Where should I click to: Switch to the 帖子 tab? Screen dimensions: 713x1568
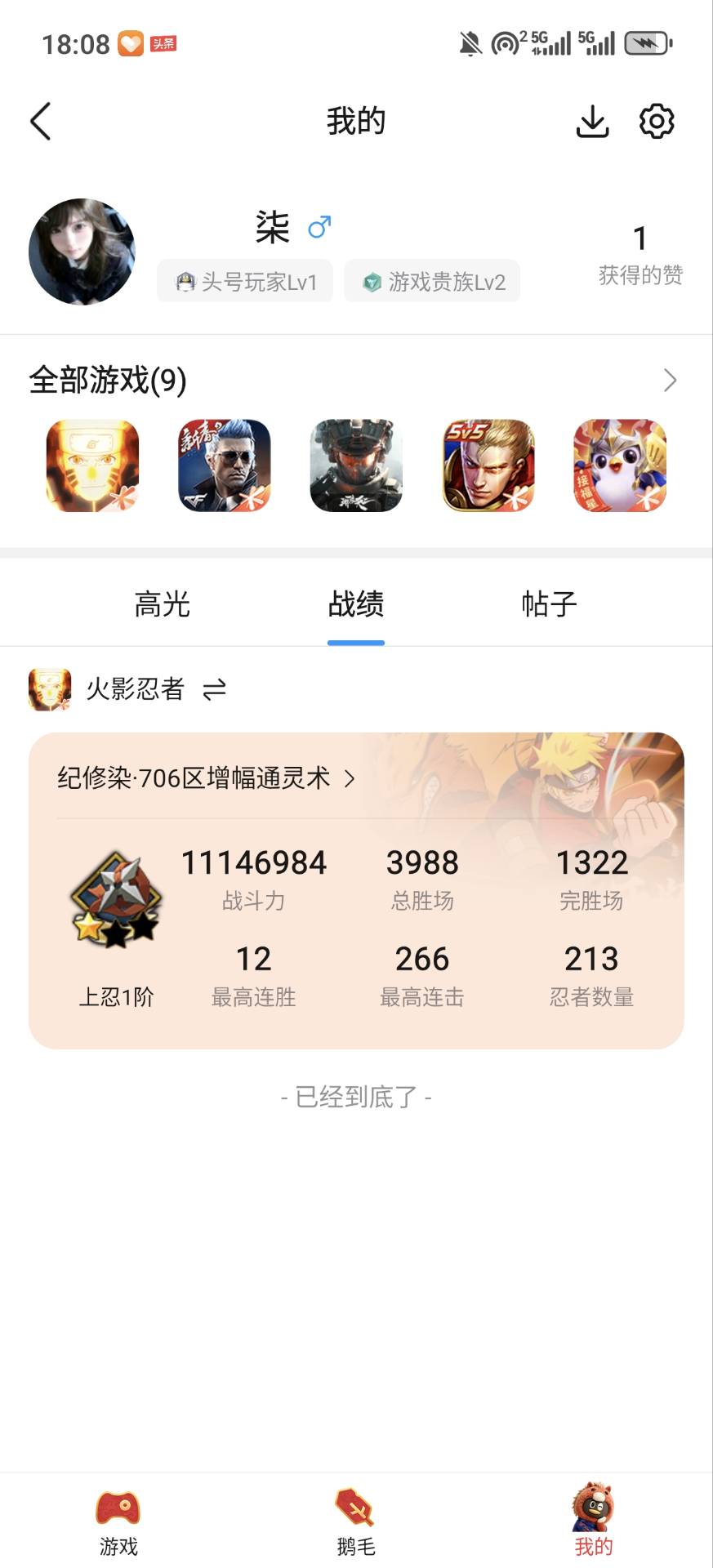coord(550,605)
